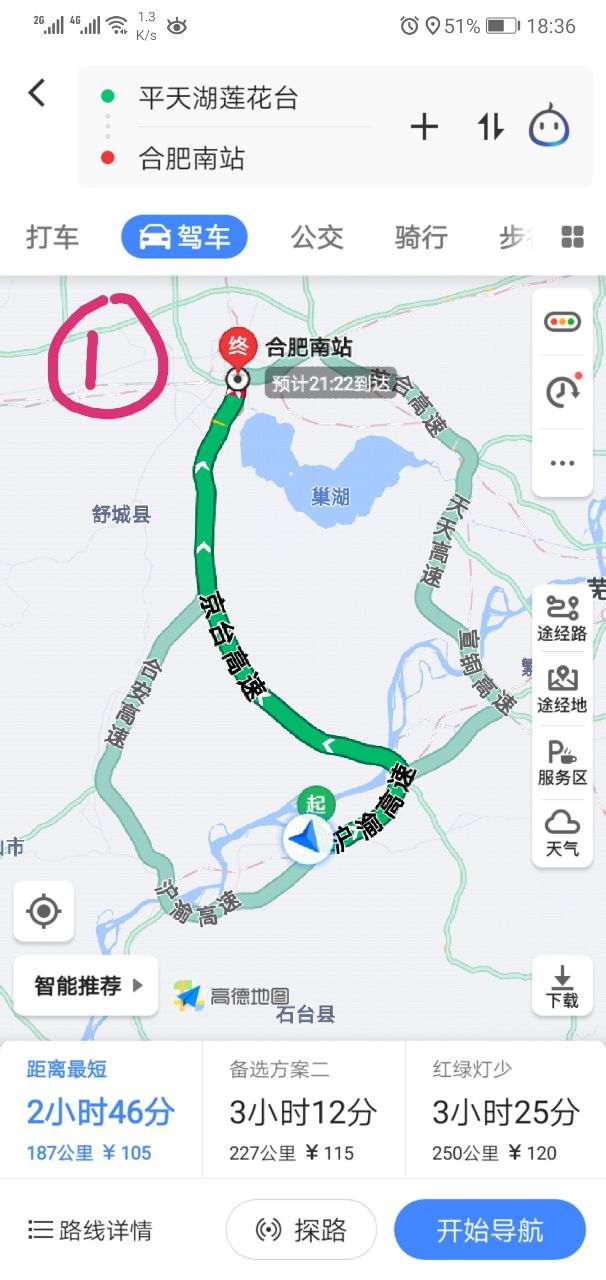The height and width of the screenshot is (1280, 606).
Task: Toggle the traffic light layer
Action: pyautogui.click(x=562, y=322)
